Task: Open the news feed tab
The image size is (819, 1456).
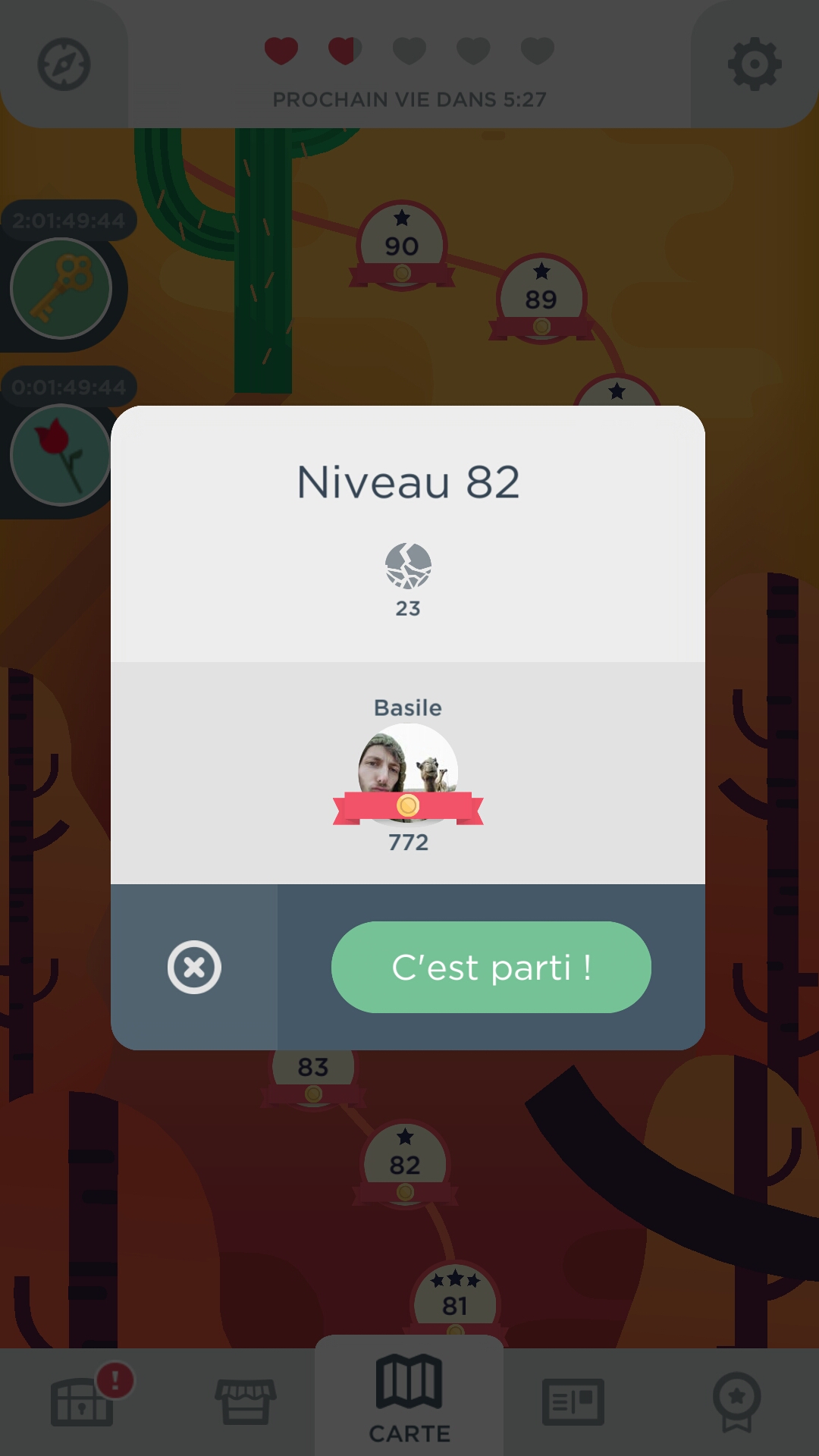Action: point(573,1401)
